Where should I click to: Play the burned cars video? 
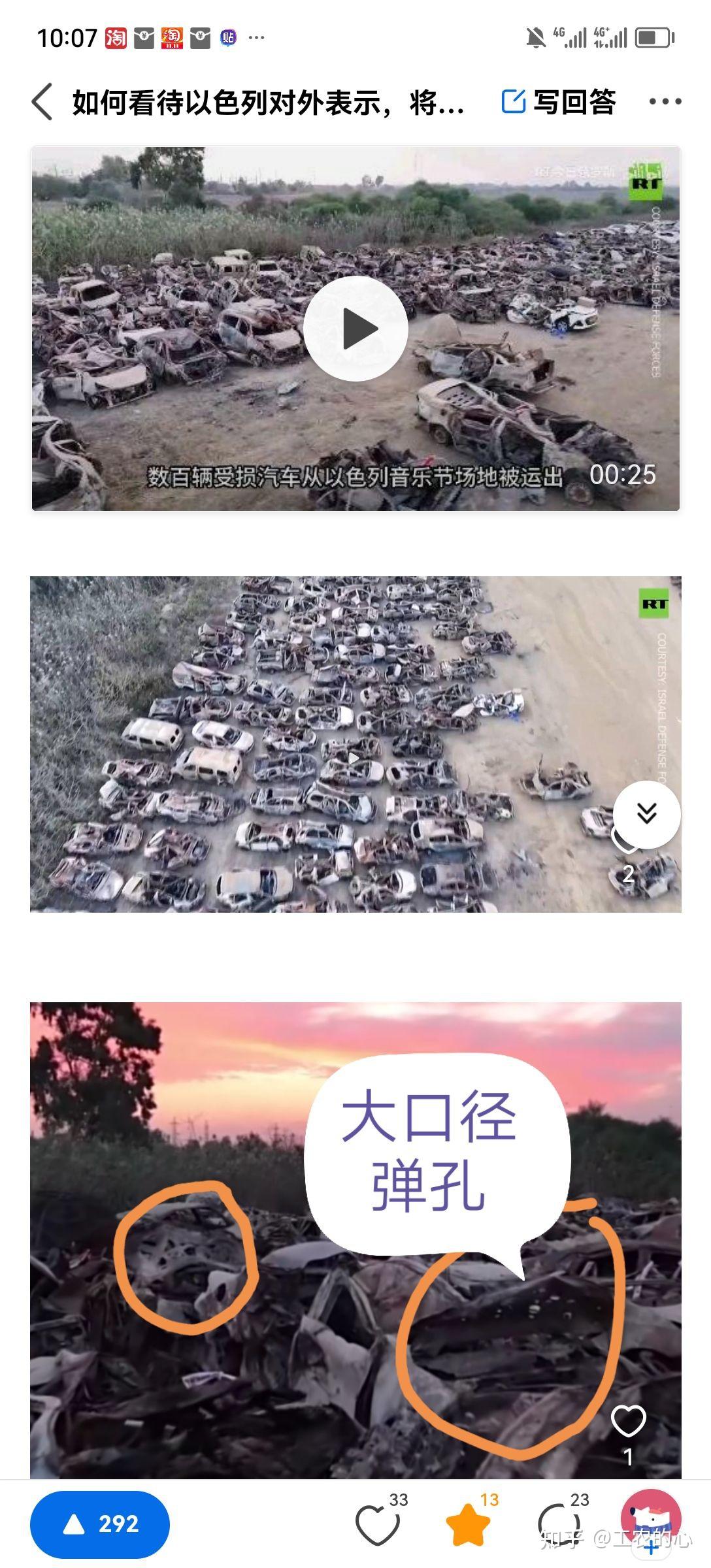coord(355,329)
